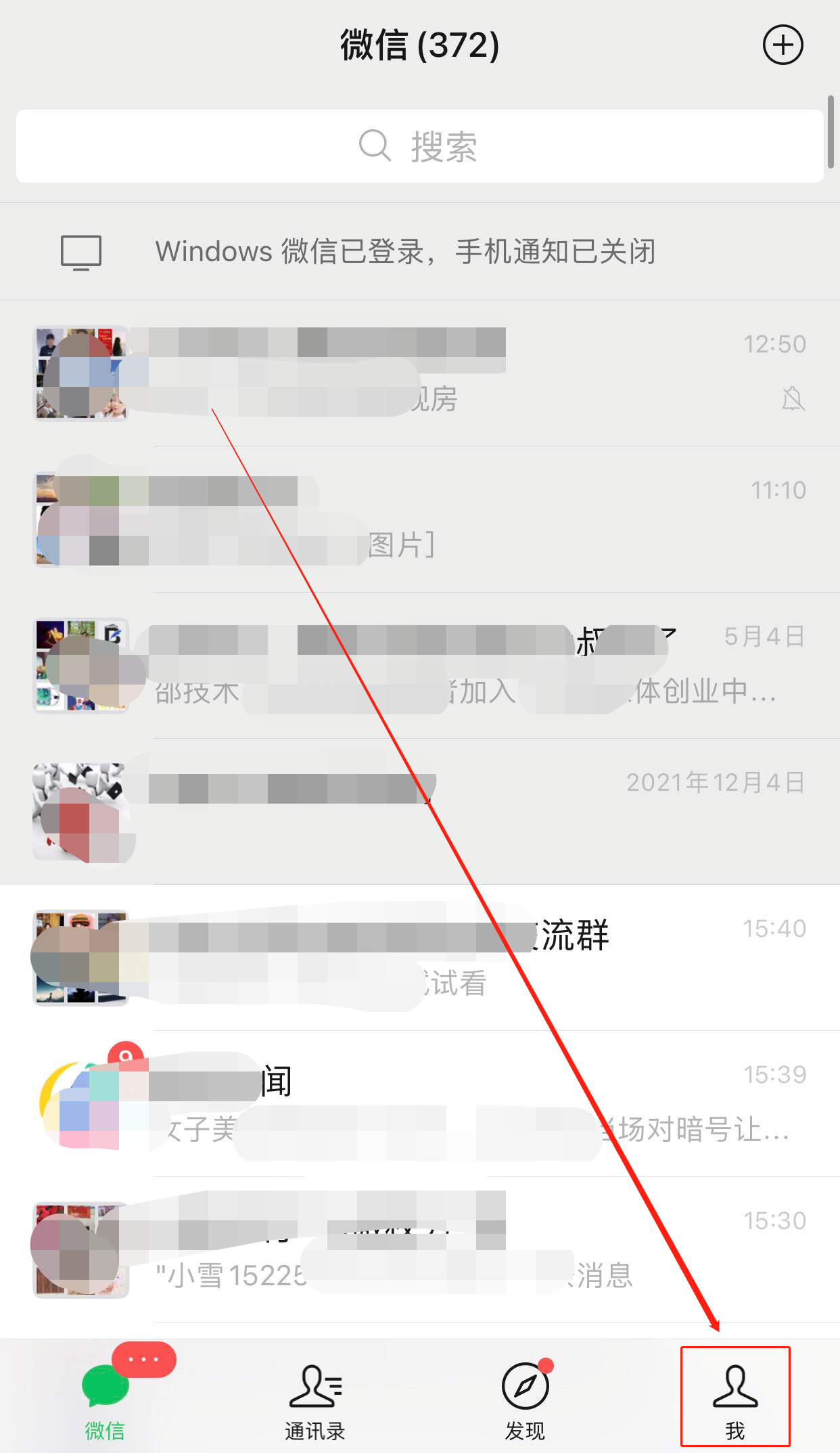
Task: Open the chat timestamped 2021年12月4日
Action: 419,810
